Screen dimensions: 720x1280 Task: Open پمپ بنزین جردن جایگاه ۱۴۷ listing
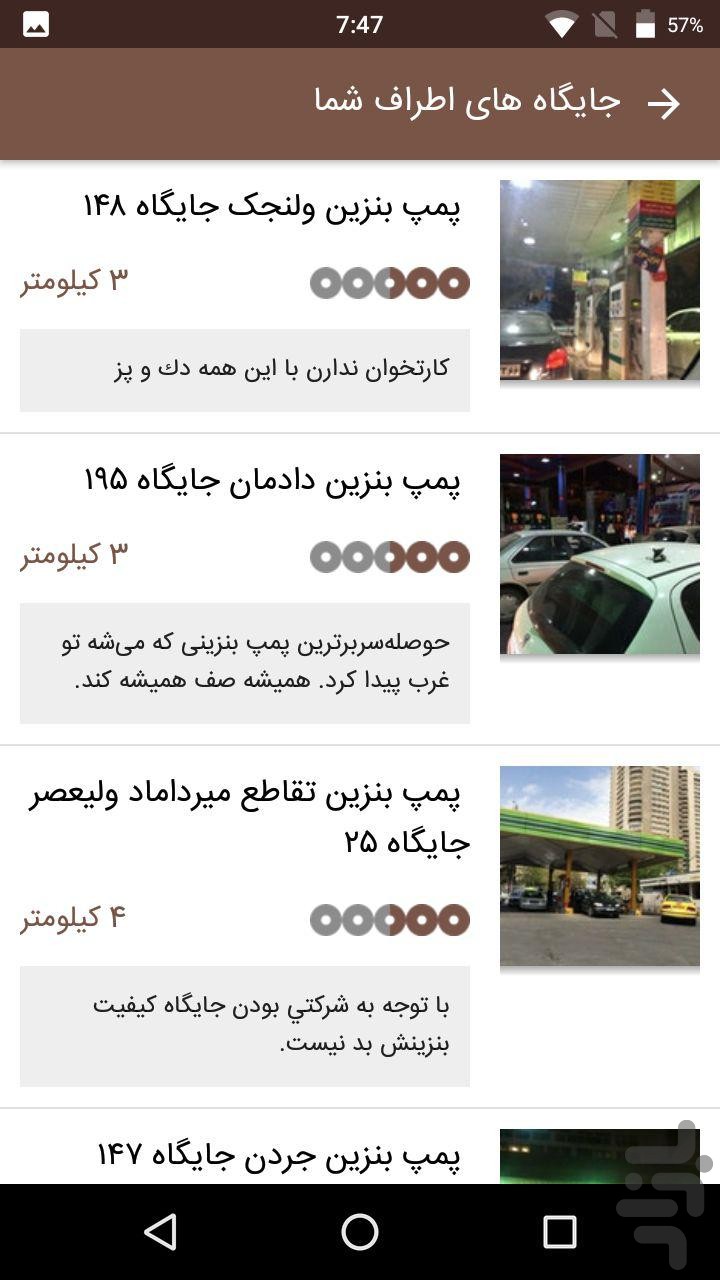pyautogui.click(x=279, y=1156)
